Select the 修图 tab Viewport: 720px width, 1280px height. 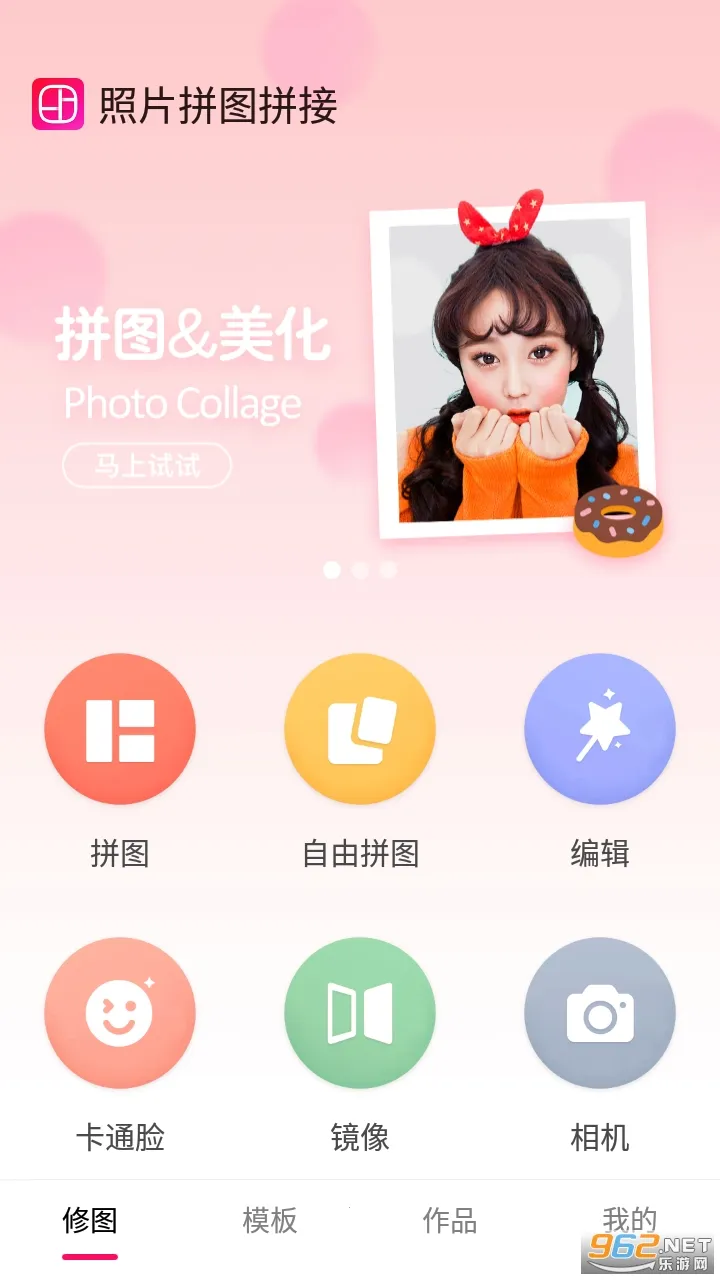90,1221
